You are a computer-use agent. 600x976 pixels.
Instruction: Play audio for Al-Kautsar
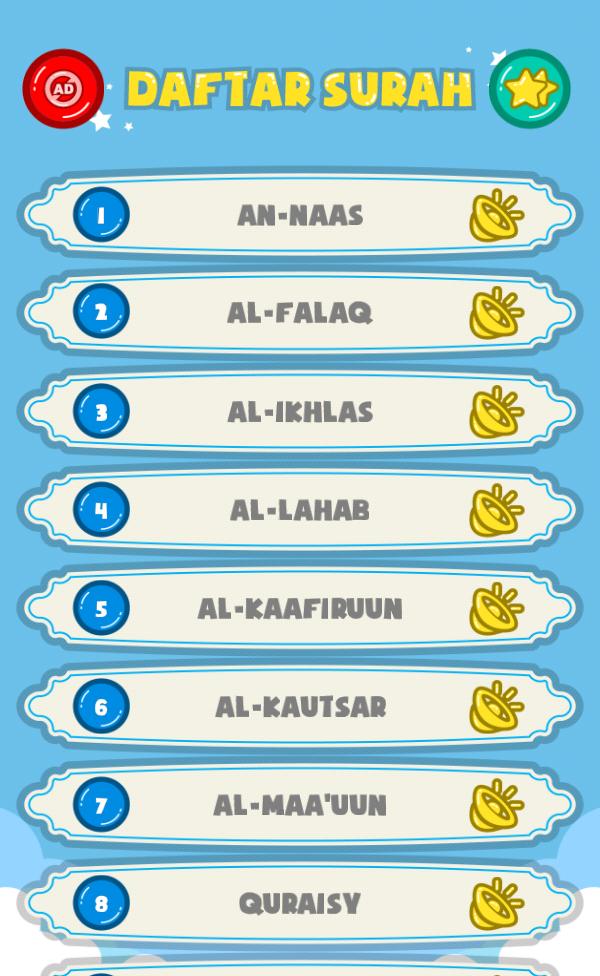497,707
